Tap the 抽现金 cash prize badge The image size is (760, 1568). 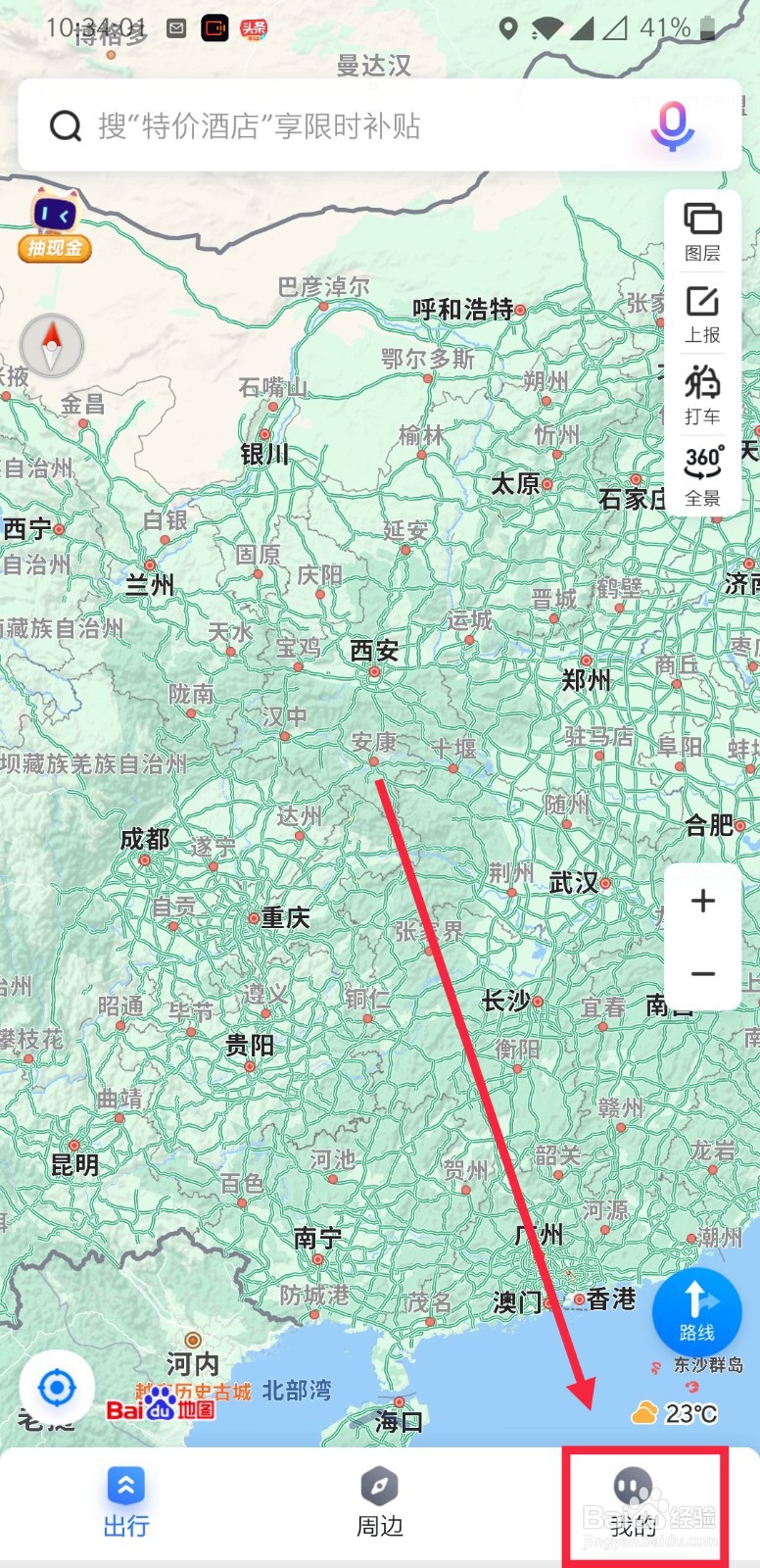55,248
